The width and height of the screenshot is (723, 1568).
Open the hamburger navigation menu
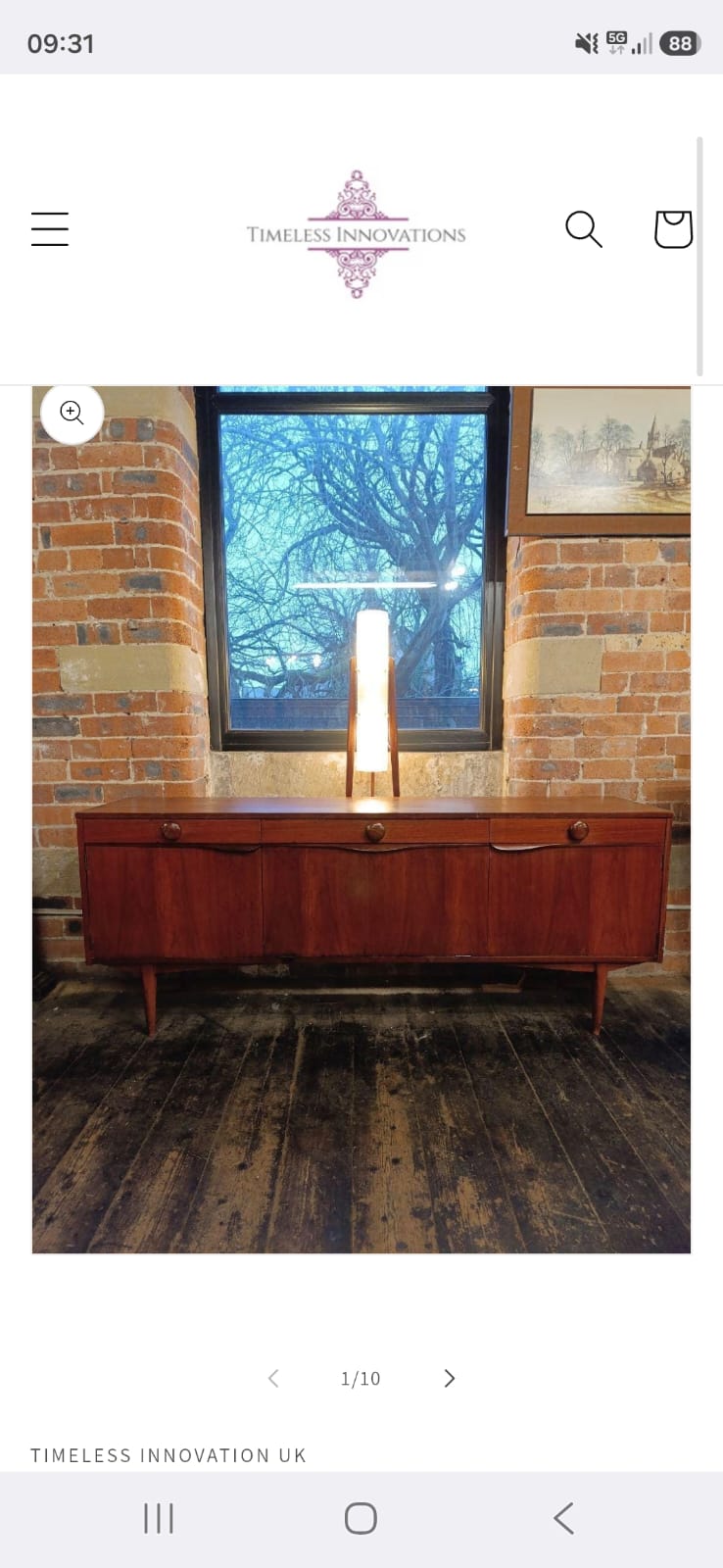coord(50,229)
